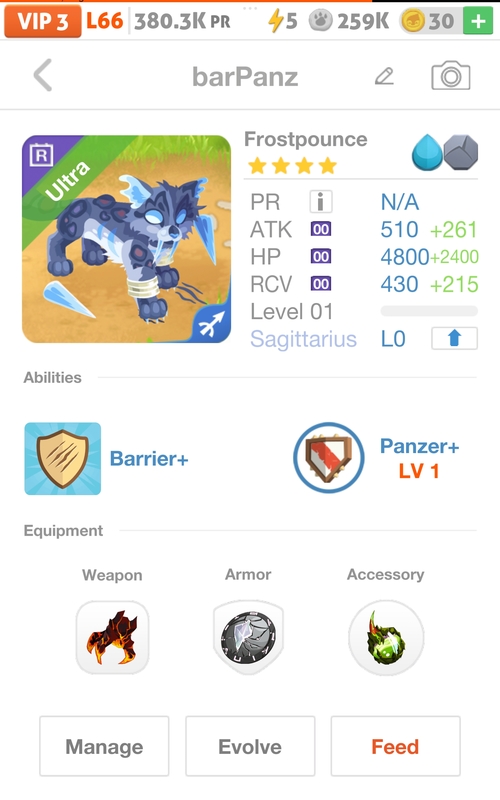Open the Weapon equipment slot

112,638
